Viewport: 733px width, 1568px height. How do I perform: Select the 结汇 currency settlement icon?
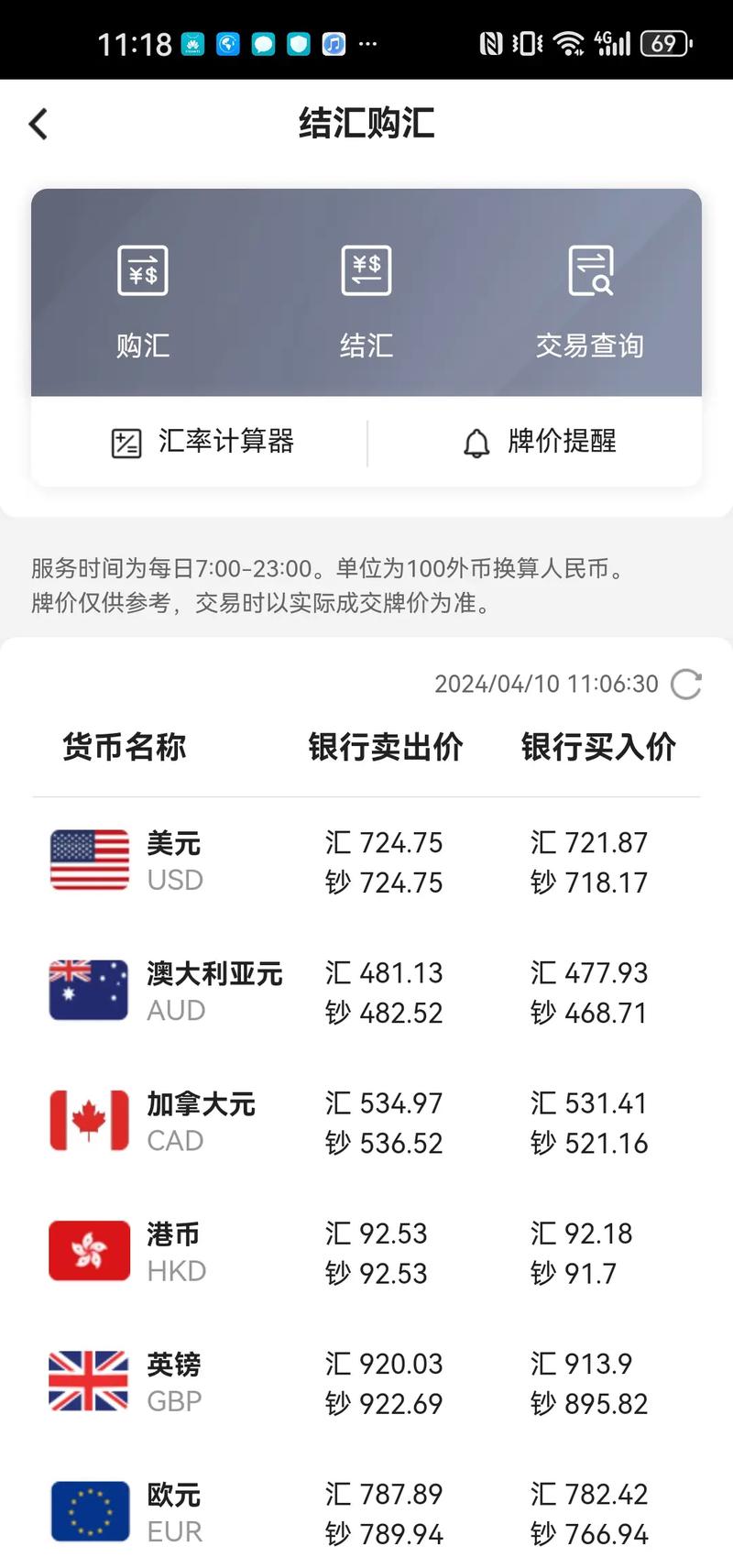(365, 293)
